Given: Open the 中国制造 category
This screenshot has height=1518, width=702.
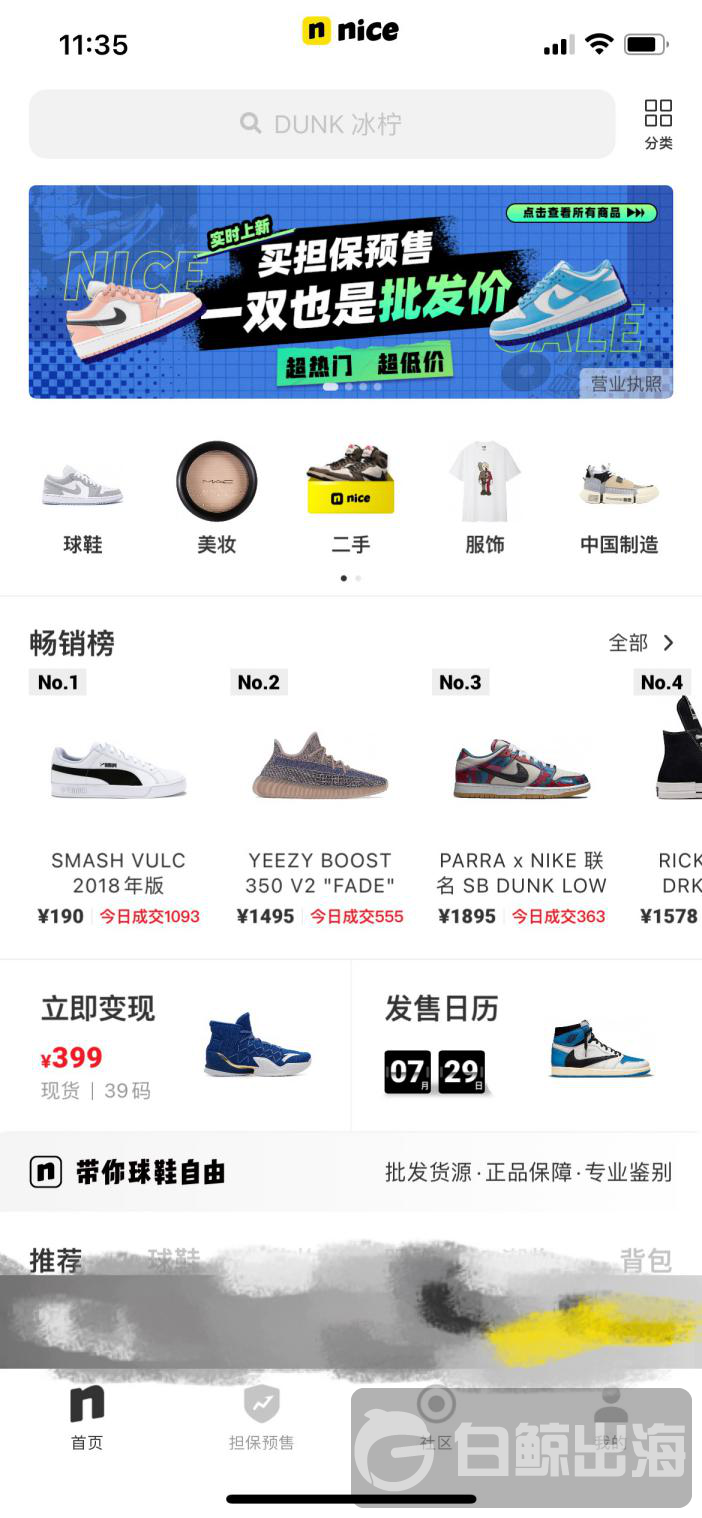Looking at the screenshot, I should tap(619, 498).
